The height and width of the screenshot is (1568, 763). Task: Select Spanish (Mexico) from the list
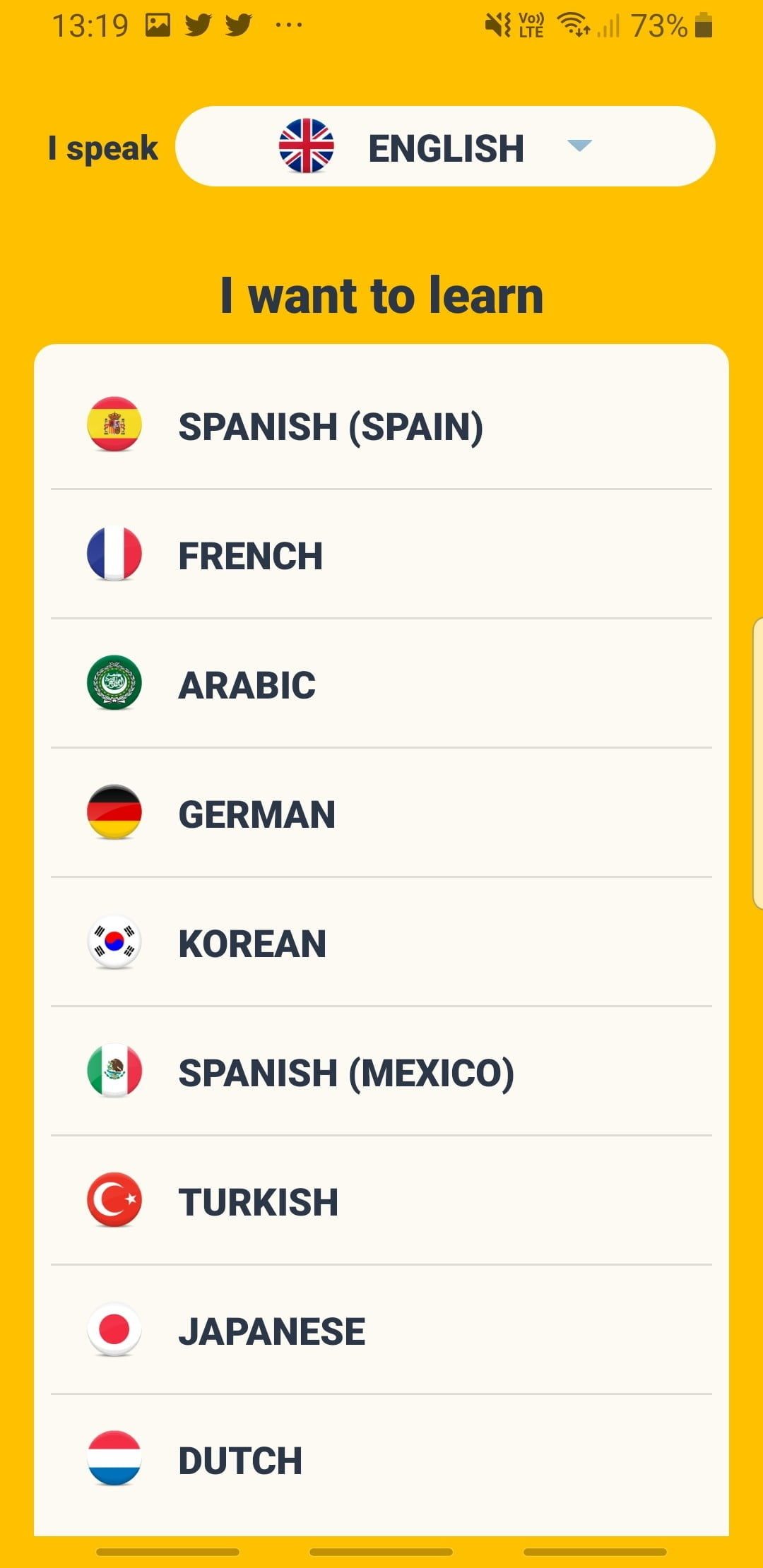coord(345,1073)
